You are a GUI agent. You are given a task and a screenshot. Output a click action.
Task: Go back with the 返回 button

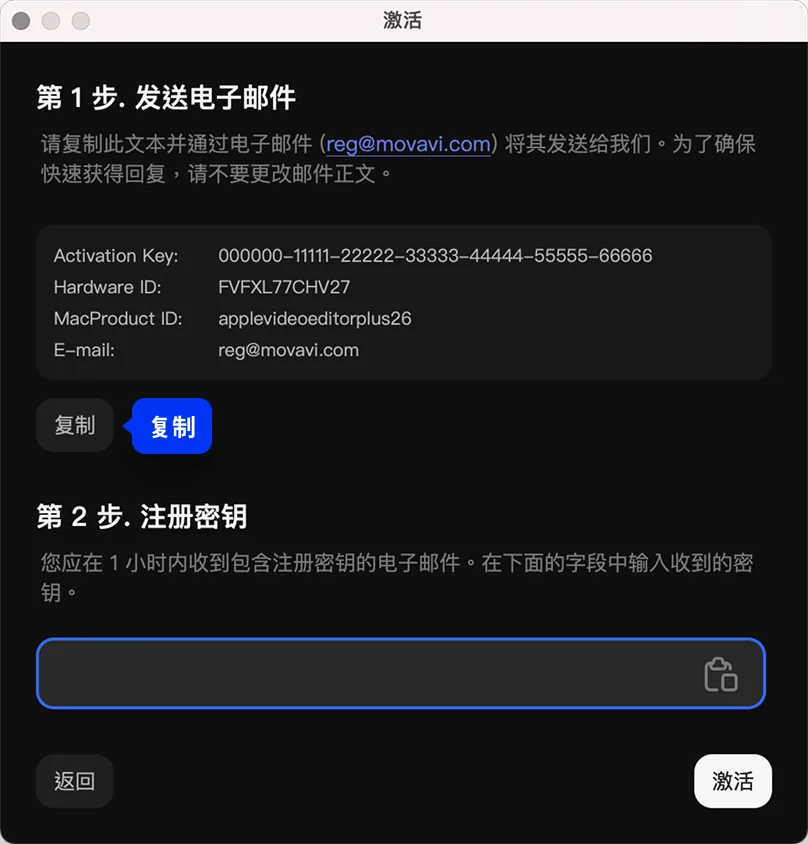[74, 781]
